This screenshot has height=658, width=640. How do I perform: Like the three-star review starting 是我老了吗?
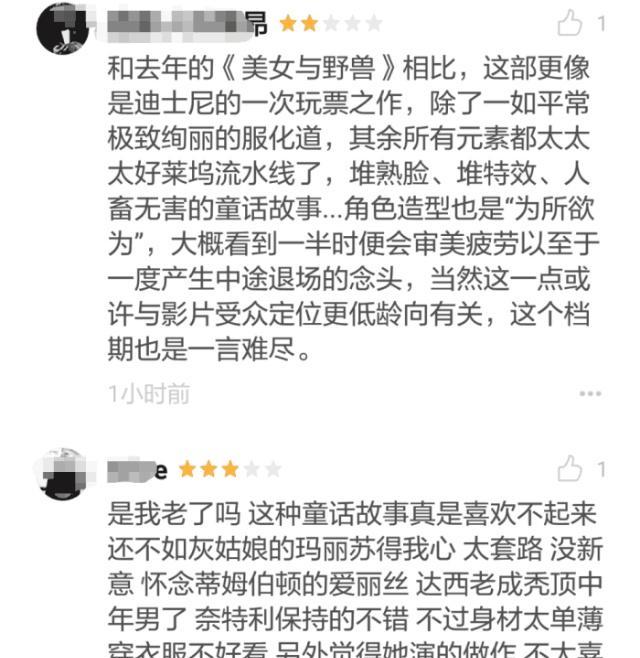[571, 468]
